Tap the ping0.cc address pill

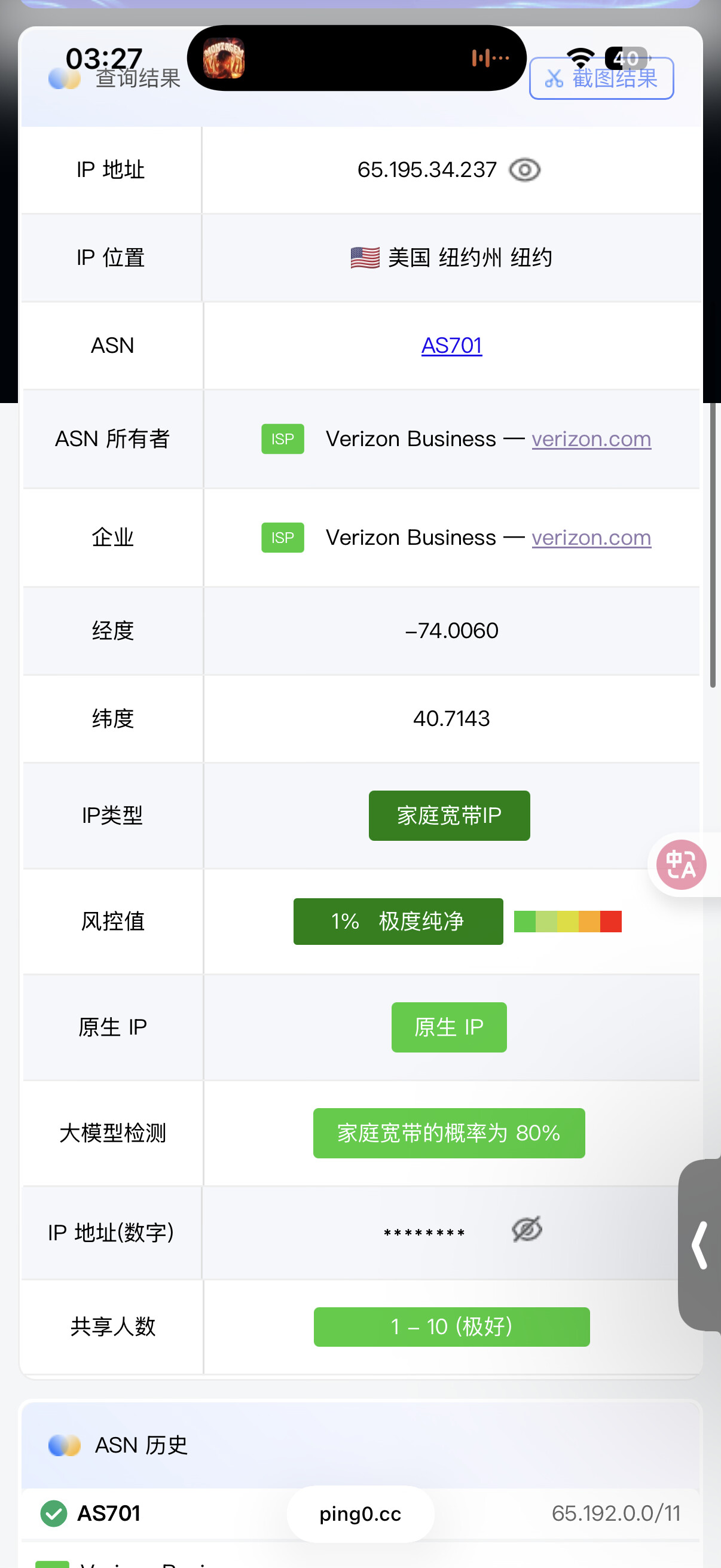(360, 1514)
